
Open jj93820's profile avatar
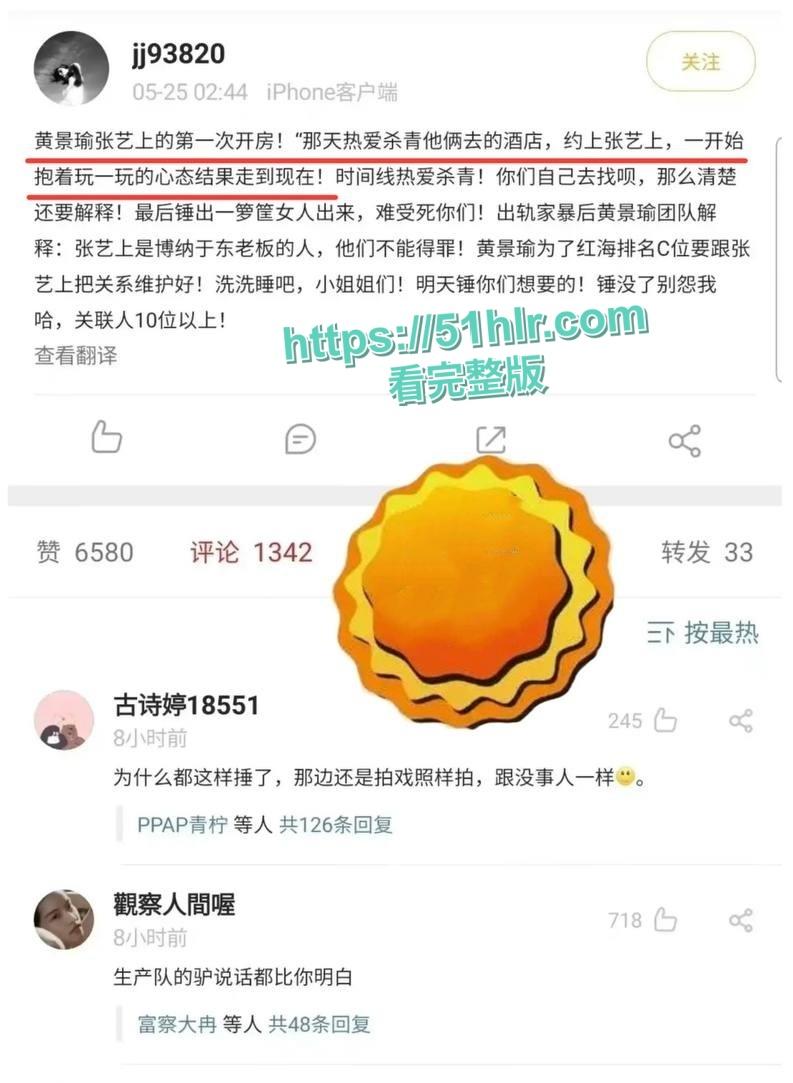(x=70, y=67)
